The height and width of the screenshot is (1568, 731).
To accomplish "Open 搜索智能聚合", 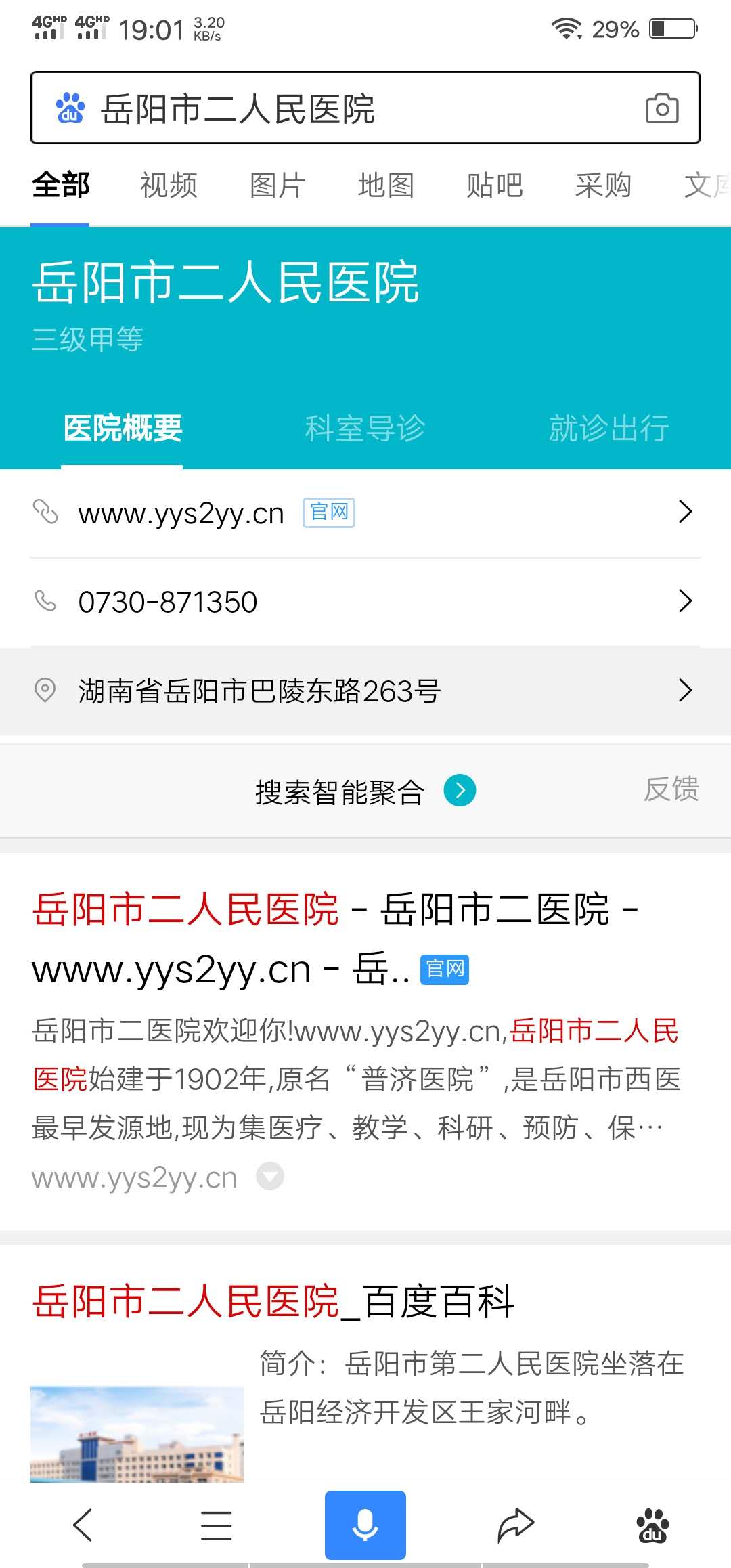I will pyautogui.click(x=365, y=791).
